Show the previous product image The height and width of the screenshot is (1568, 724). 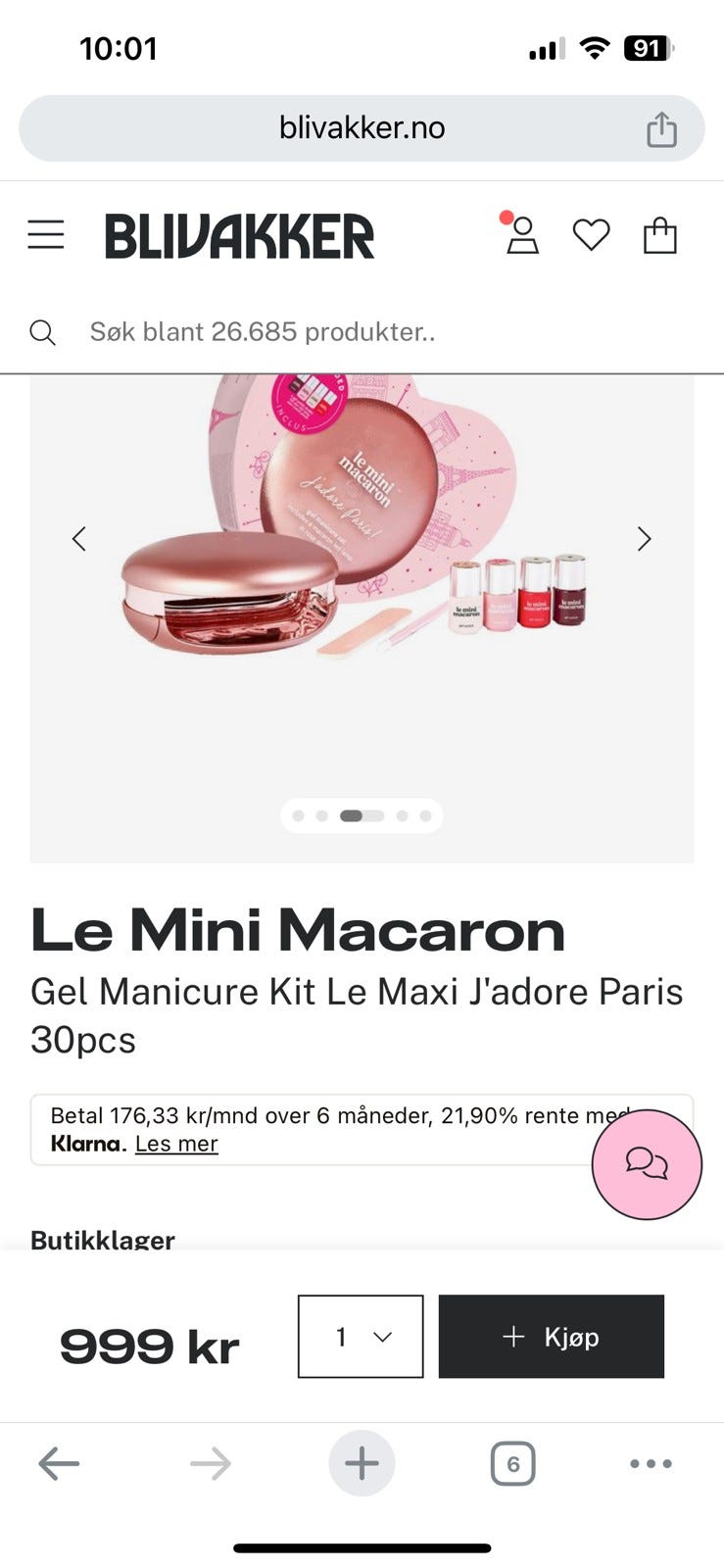coord(79,539)
